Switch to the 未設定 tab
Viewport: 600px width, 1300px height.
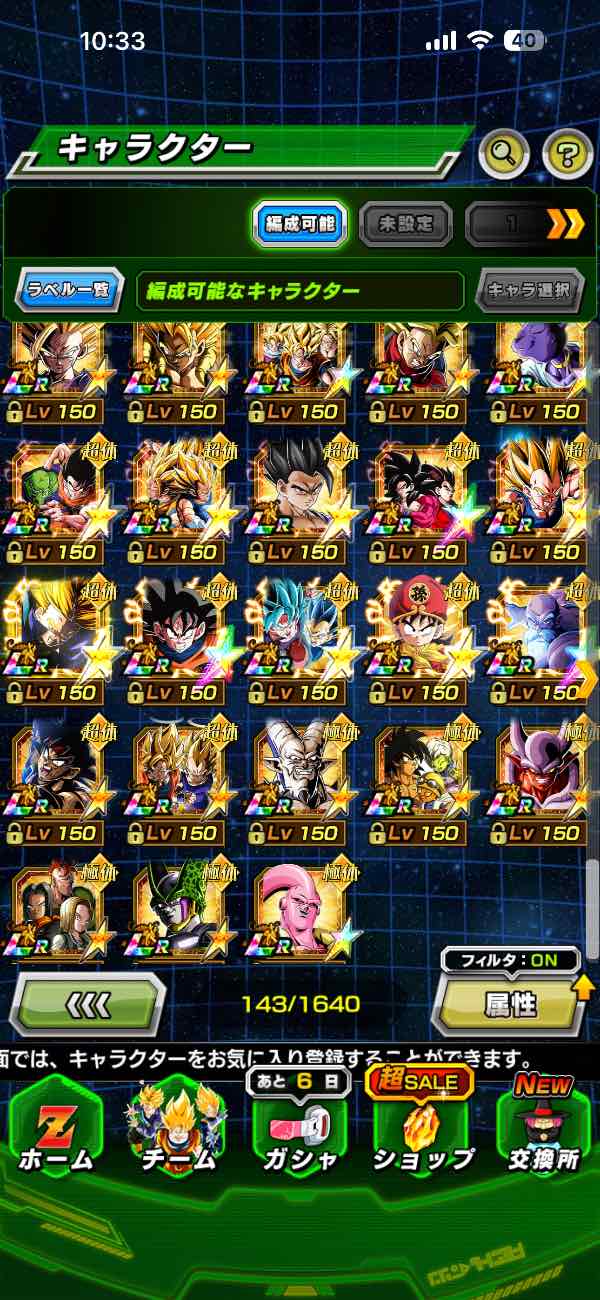coord(405,224)
